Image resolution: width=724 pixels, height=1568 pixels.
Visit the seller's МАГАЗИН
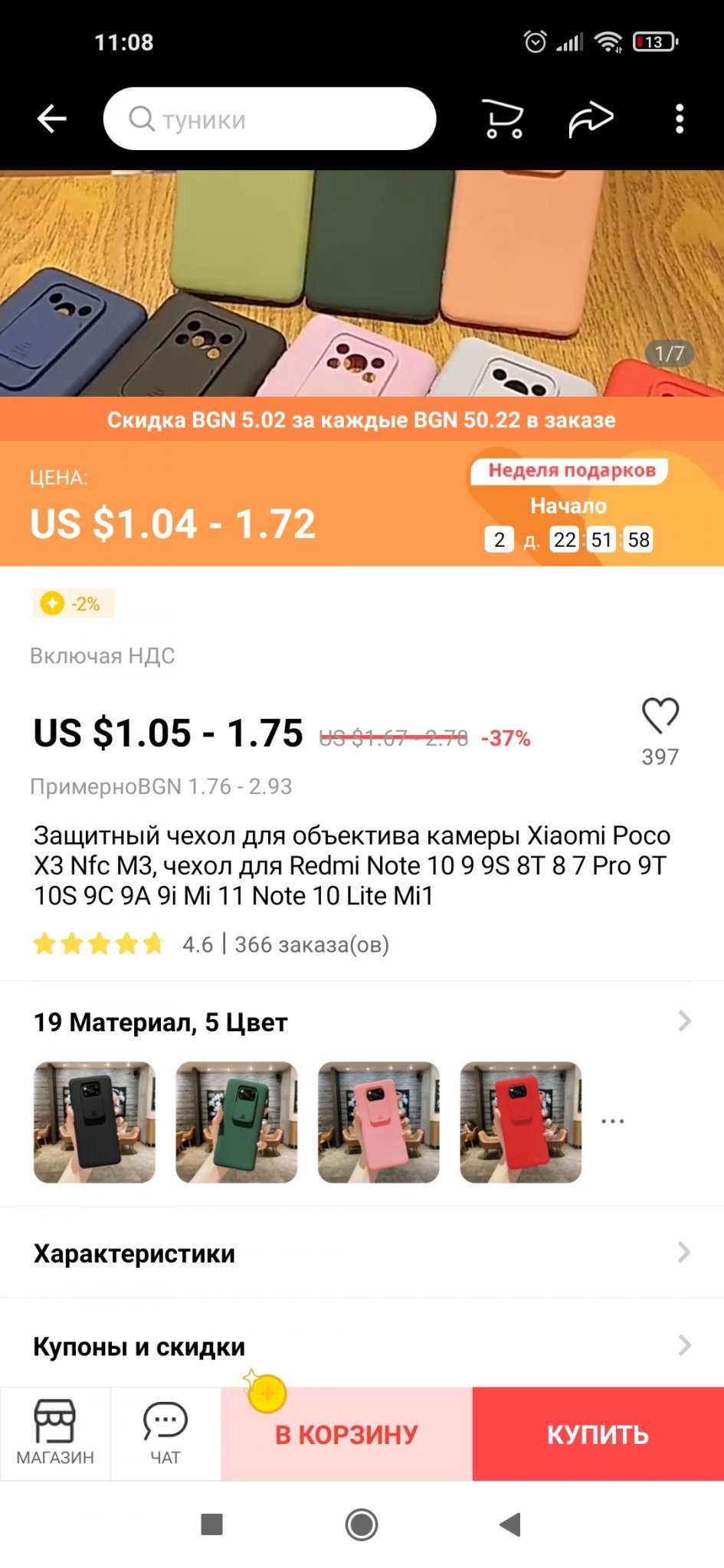[55, 1433]
